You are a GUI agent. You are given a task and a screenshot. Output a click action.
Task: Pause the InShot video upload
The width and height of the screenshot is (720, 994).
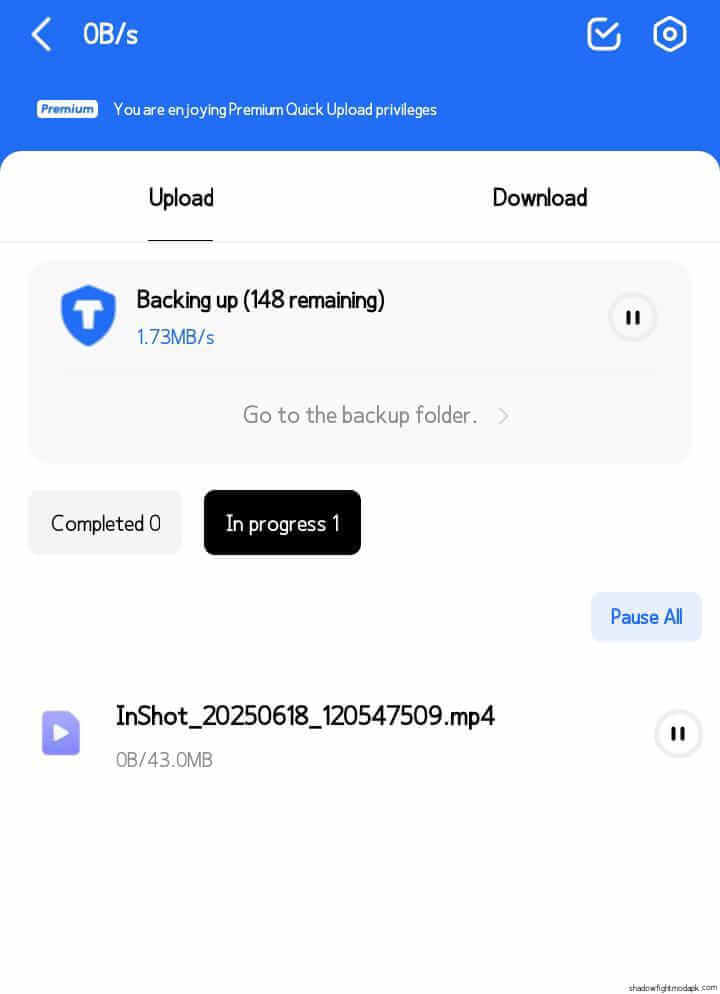point(678,734)
